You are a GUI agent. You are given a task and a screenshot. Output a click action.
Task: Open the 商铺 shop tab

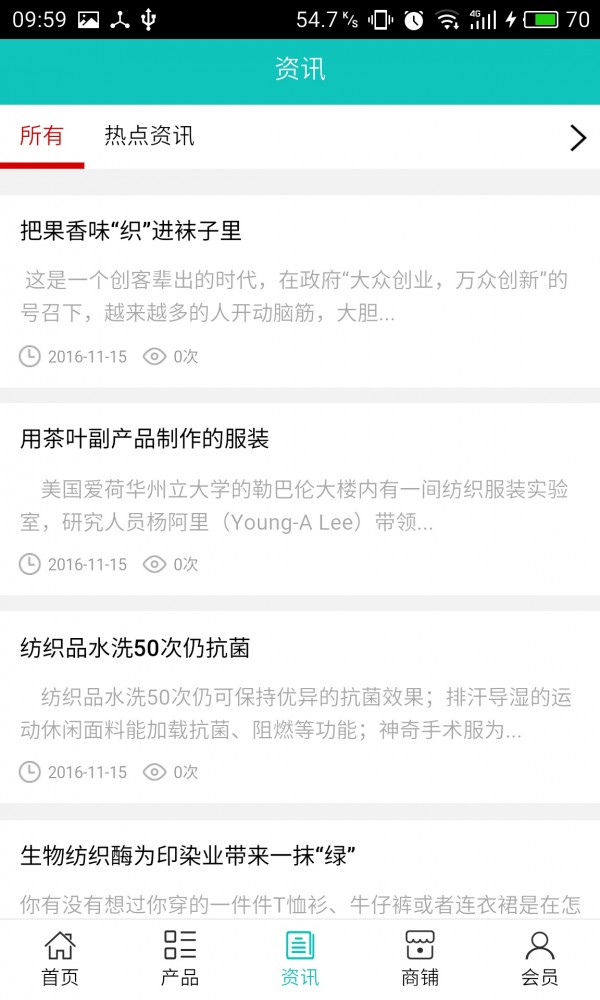pyautogui.click(x=420, y=958)
